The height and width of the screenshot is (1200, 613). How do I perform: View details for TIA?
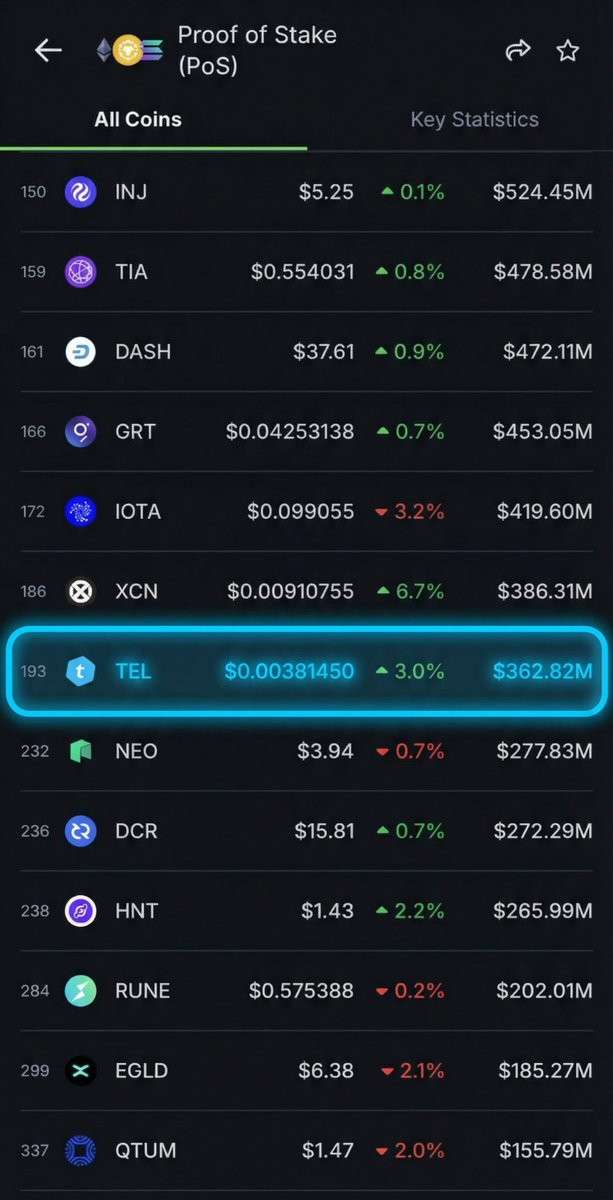click(306, 272)
